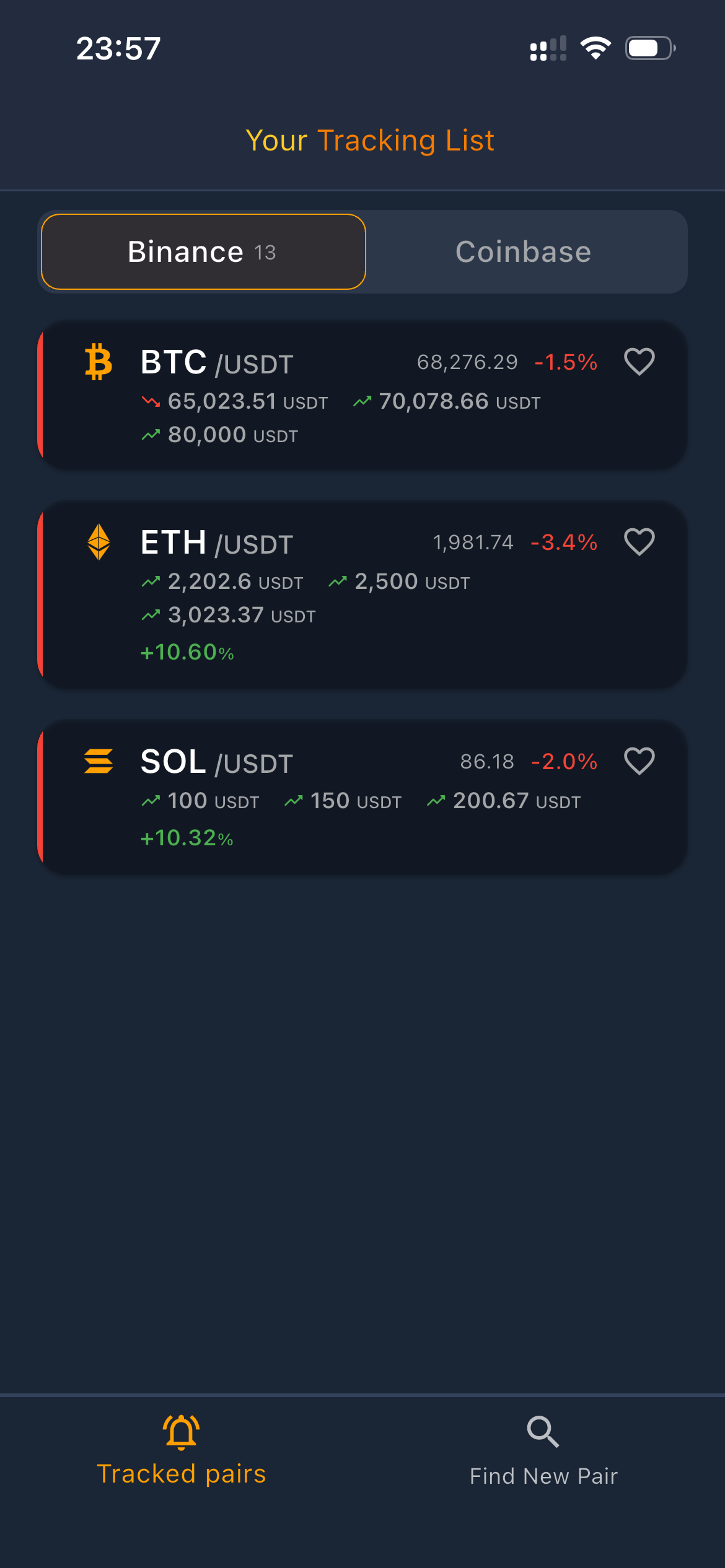The width and height of the screenshot is (725, 1568).
Task: Switch to the Coinbase tab
Action: [523, 251]
